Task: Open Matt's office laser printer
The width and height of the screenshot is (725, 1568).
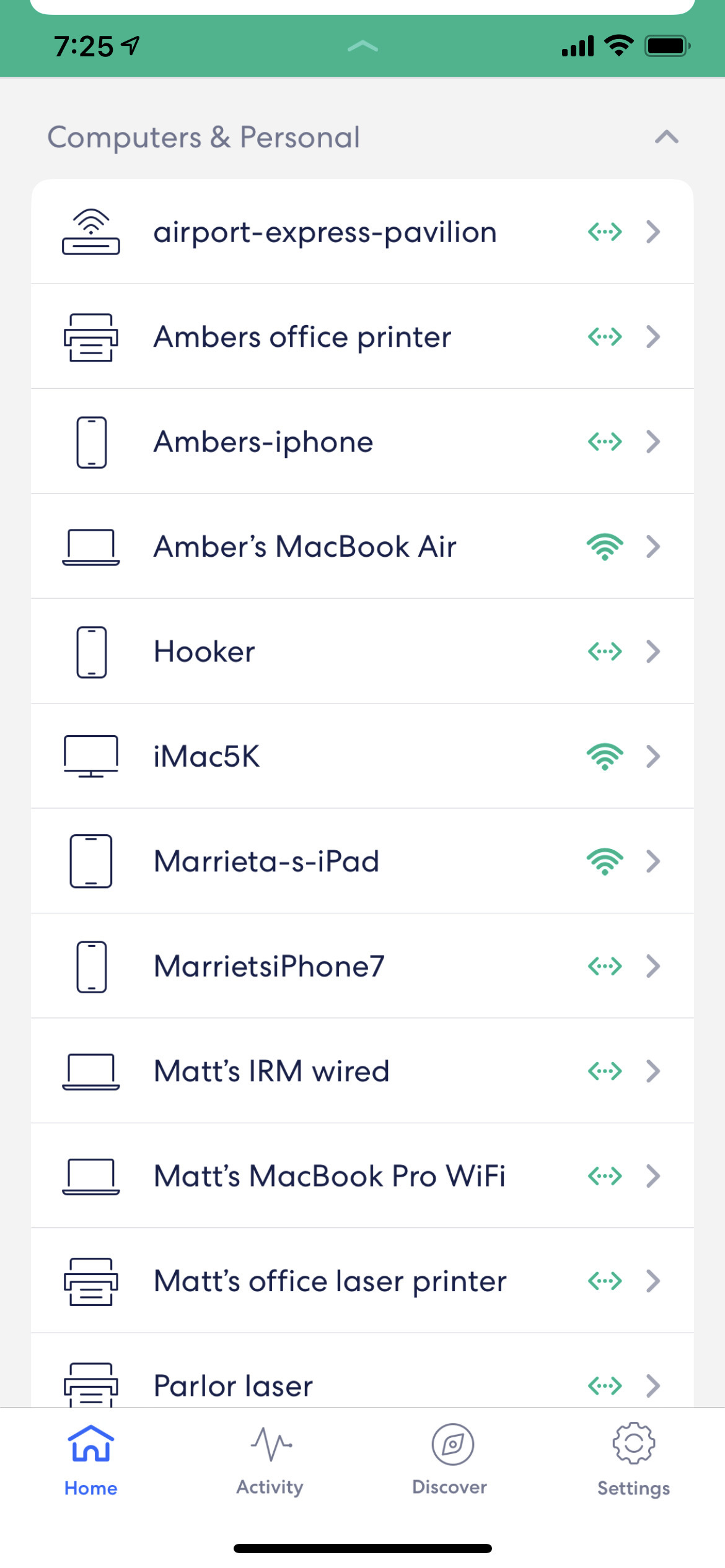Action: (362, 1280)
